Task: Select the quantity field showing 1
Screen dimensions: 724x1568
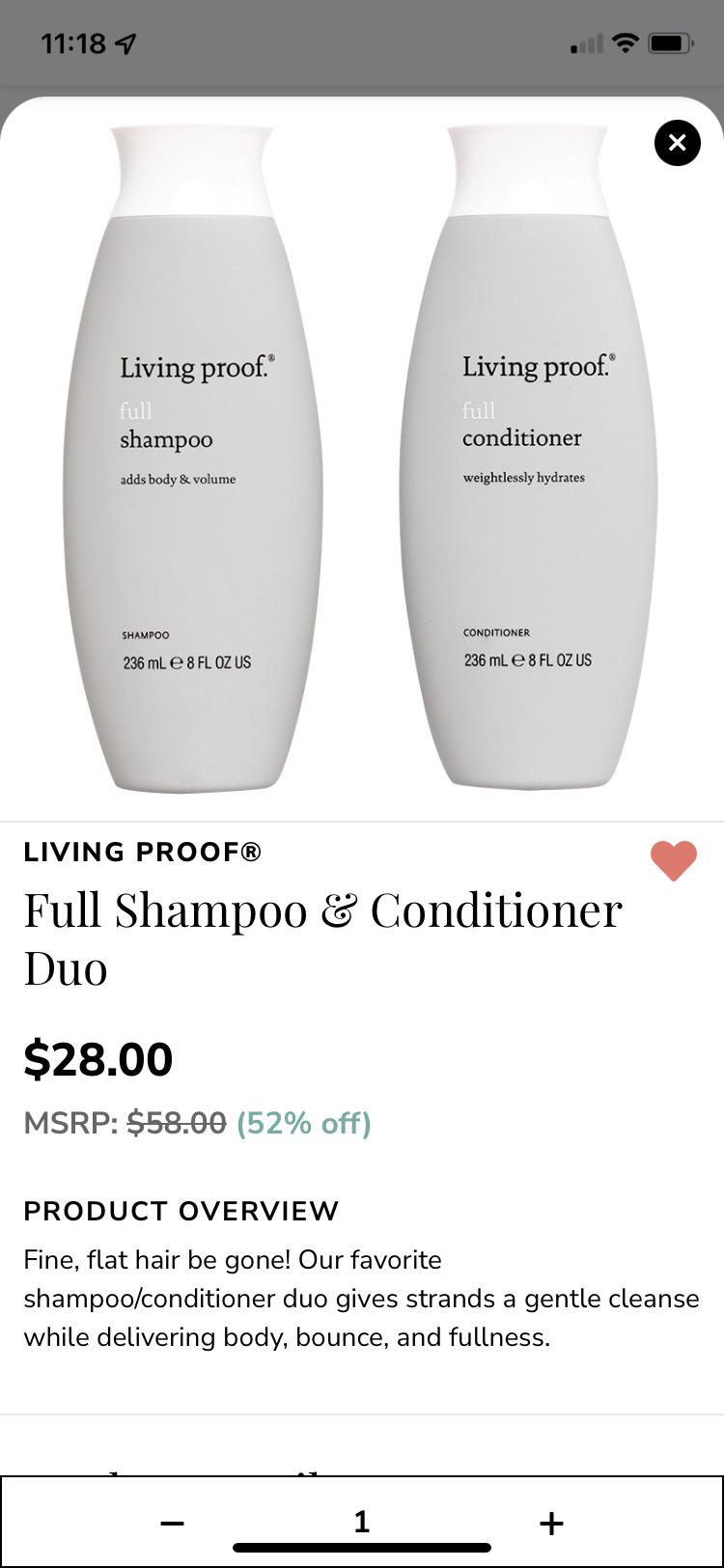Action: coord(362,1522)
